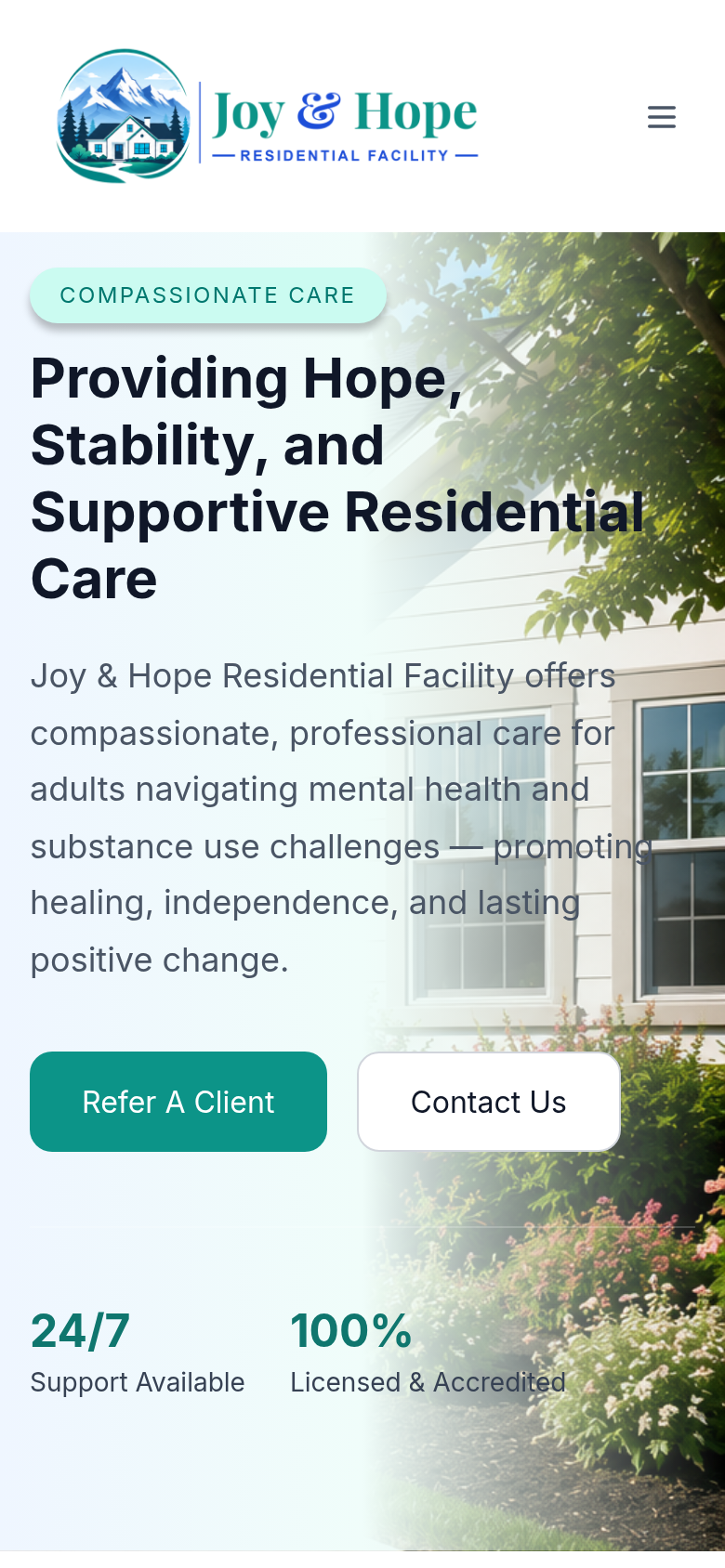Open the hamburger navigation menu
The width and height of the screenshot is (725, 1568).
pos(662,117)
